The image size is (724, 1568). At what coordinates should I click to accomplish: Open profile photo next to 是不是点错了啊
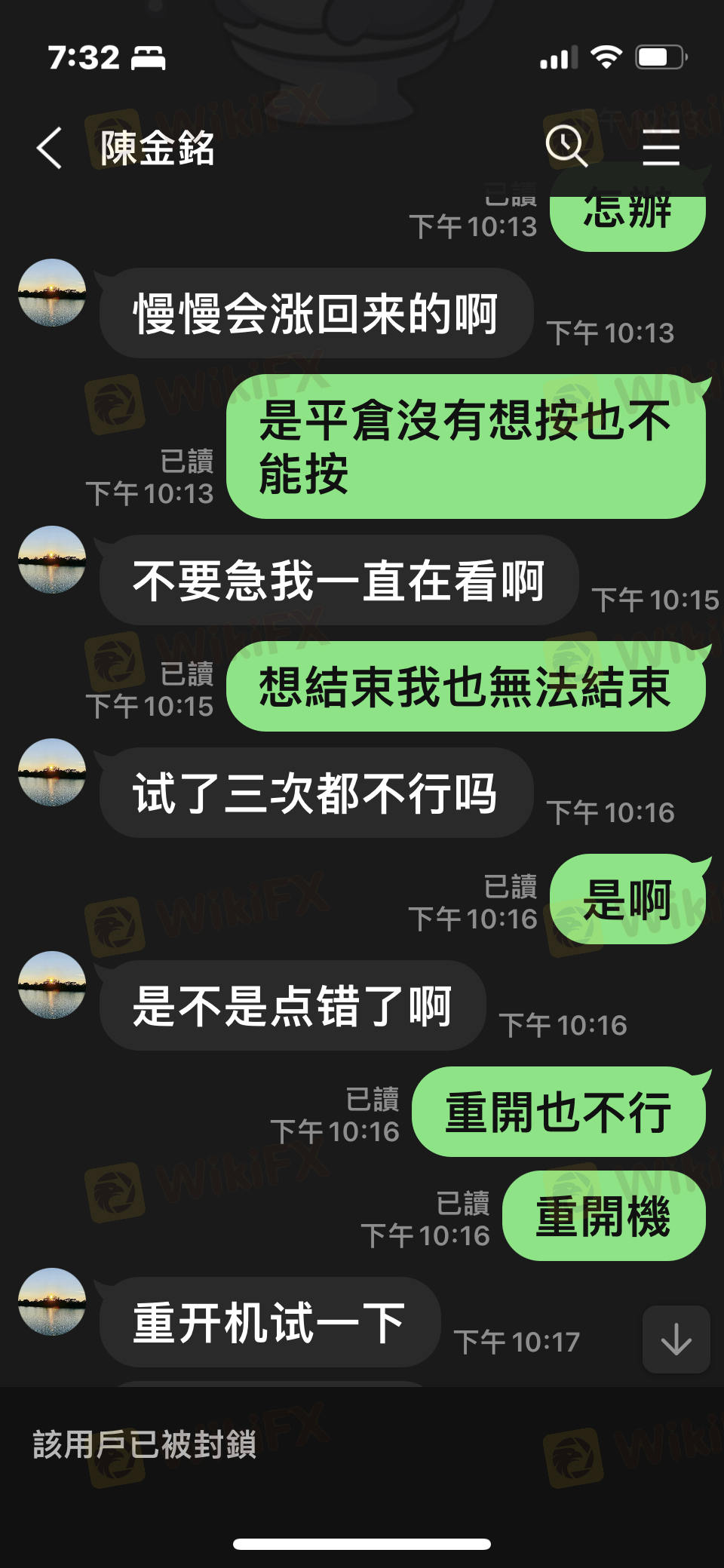point(52,985)
